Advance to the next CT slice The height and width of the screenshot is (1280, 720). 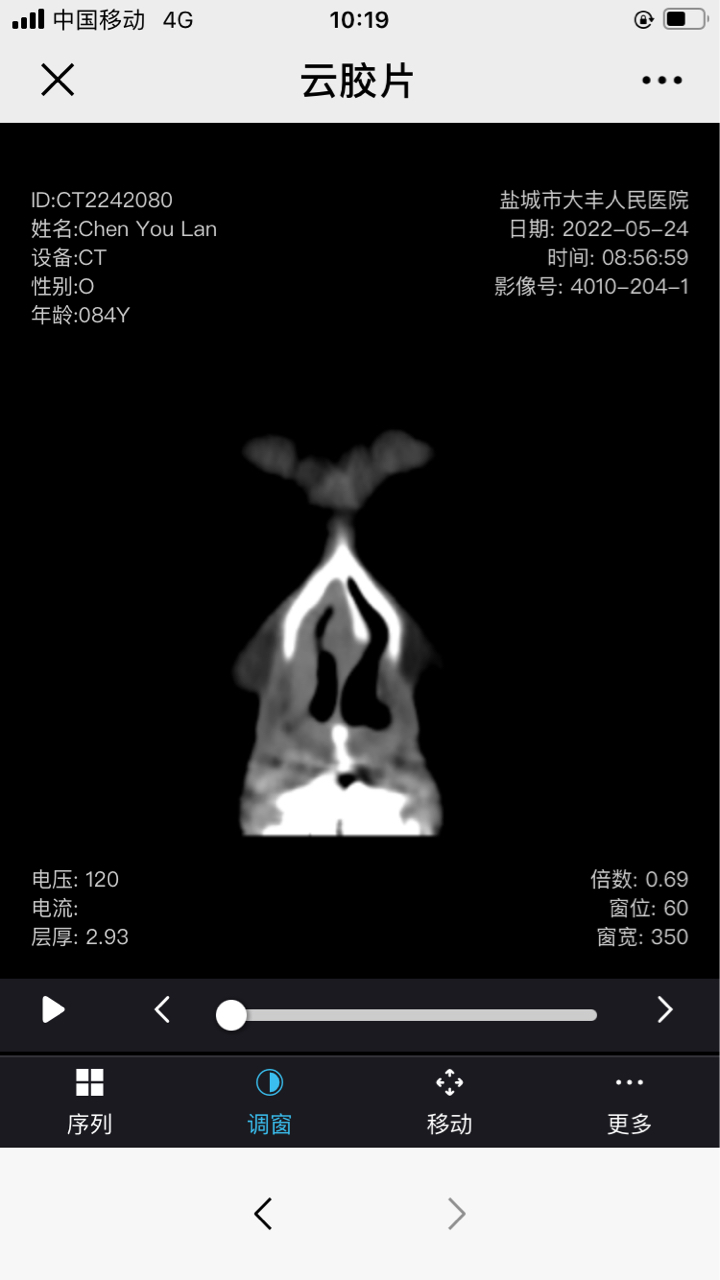click(x=665, y=1010)
